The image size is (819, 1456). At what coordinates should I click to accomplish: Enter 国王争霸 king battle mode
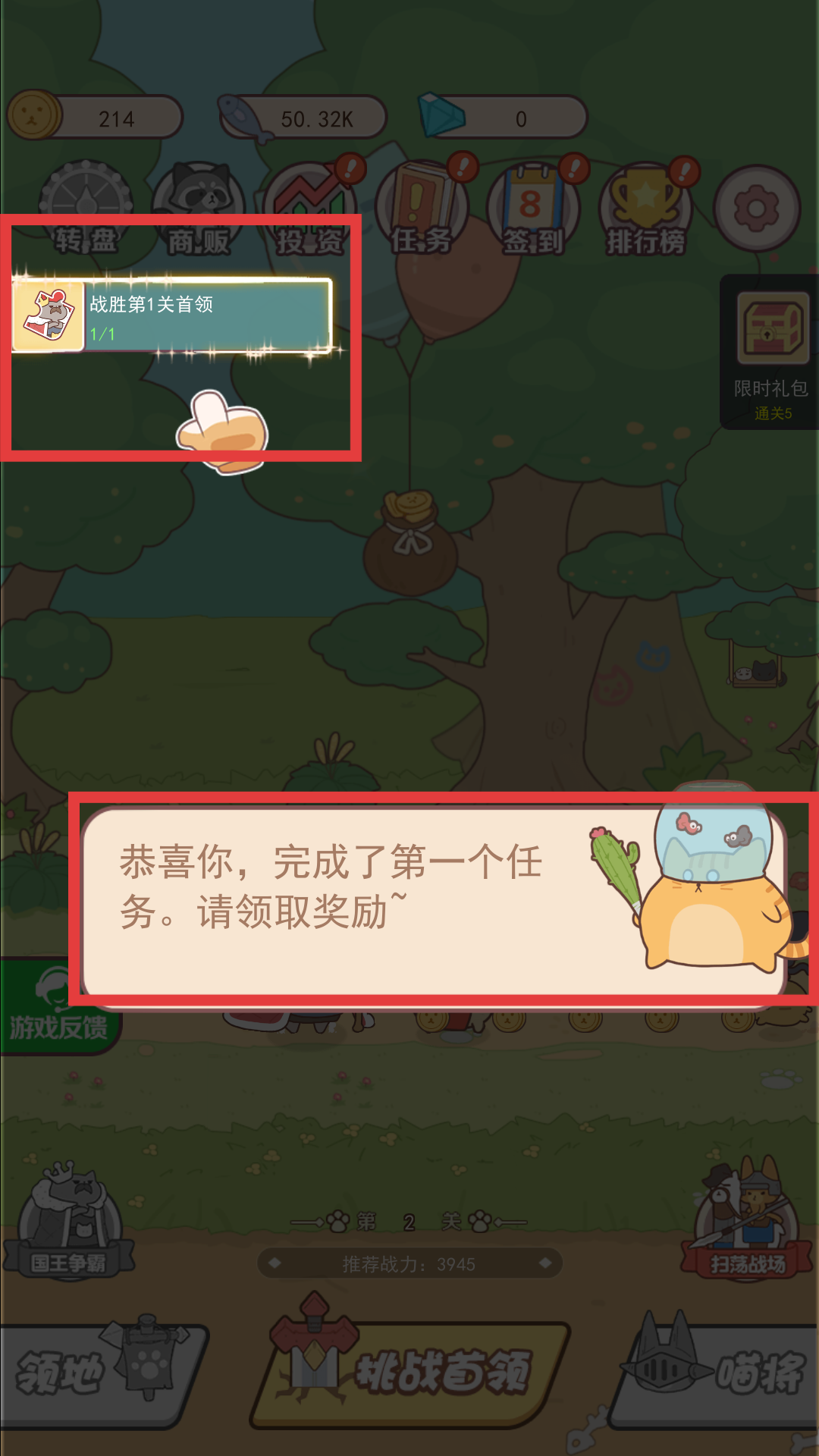pyautogui.click(x=68, y=1222)
